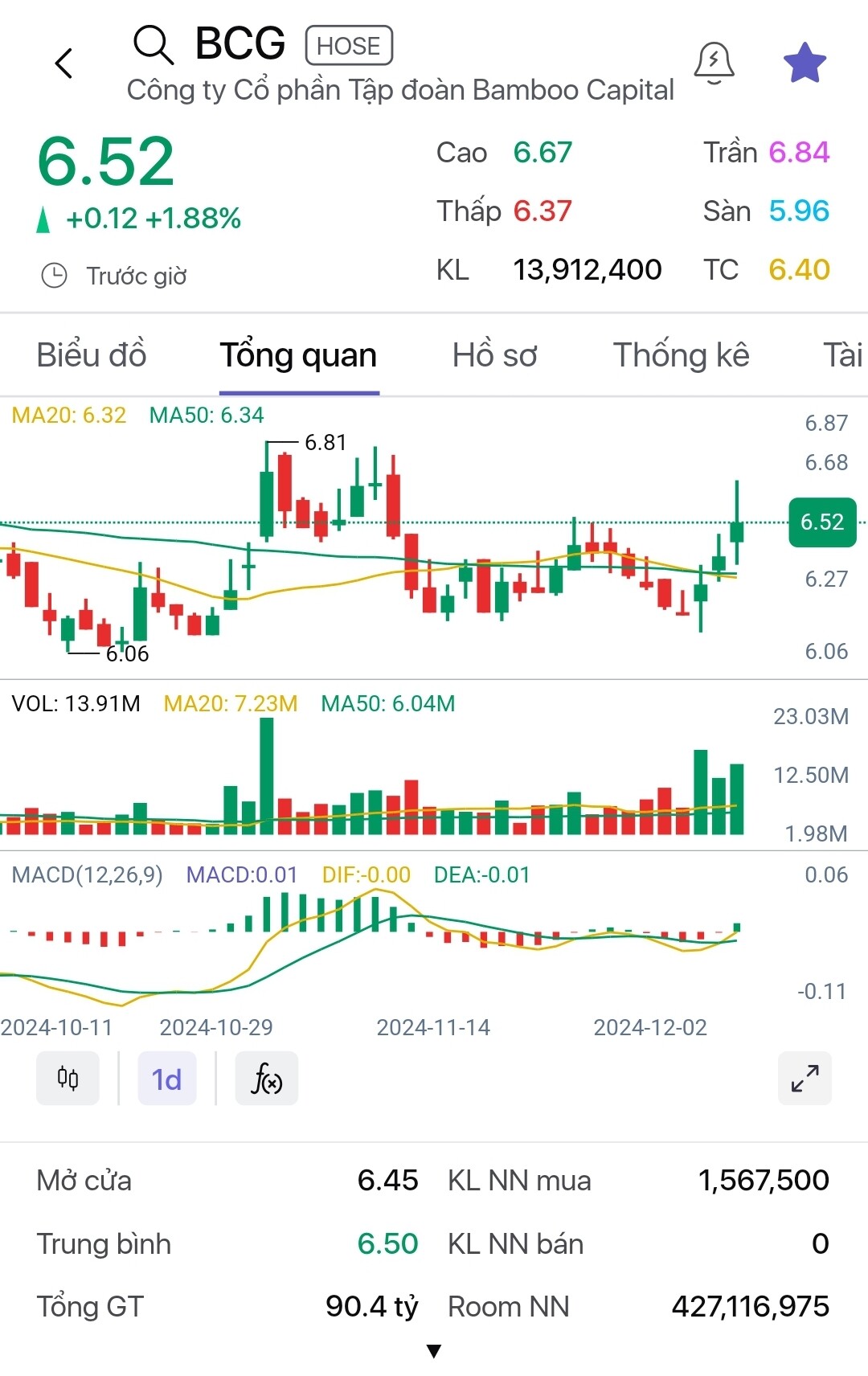Open the Hồ sơ tab
Screen dimensions: 868x1376
(x=494, y=355)
